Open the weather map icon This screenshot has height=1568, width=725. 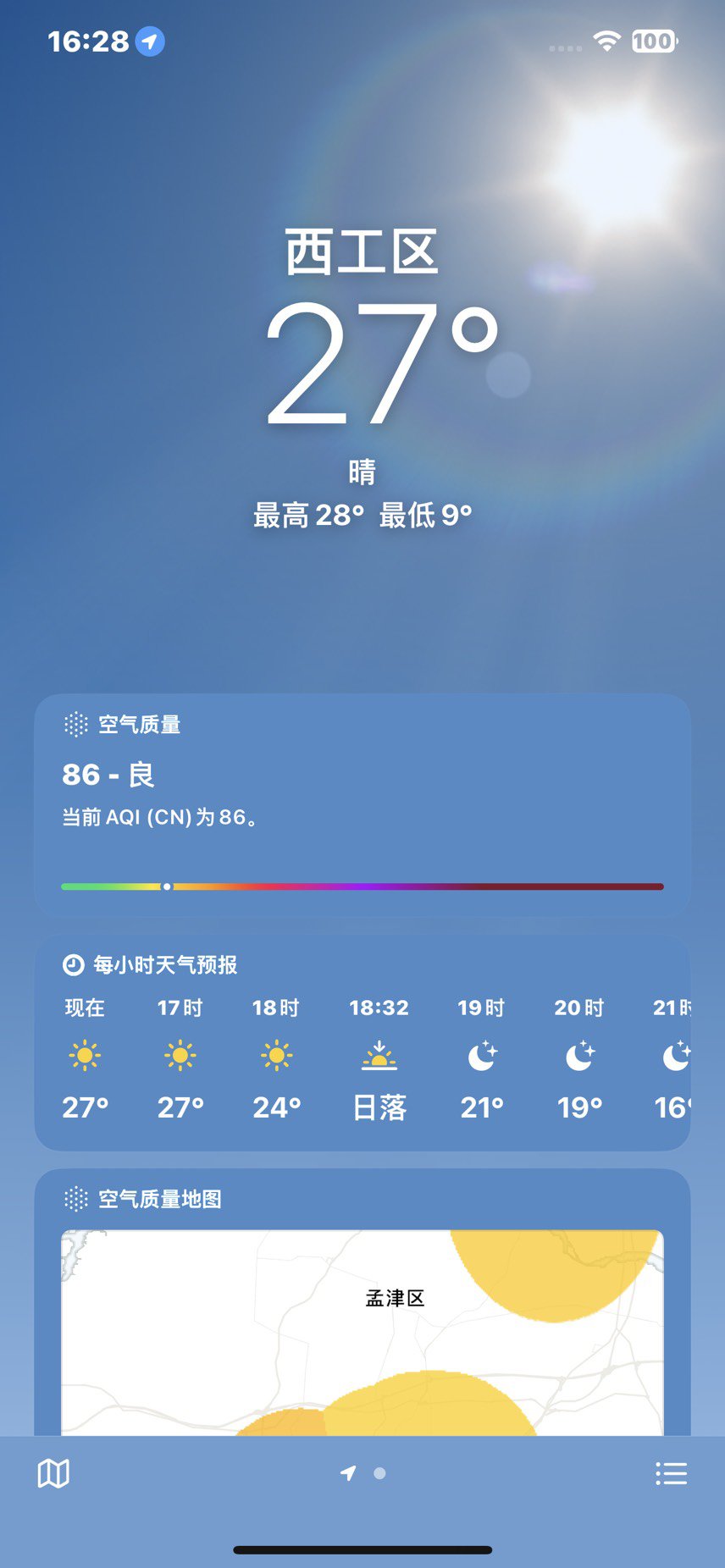pos(53,1474)
